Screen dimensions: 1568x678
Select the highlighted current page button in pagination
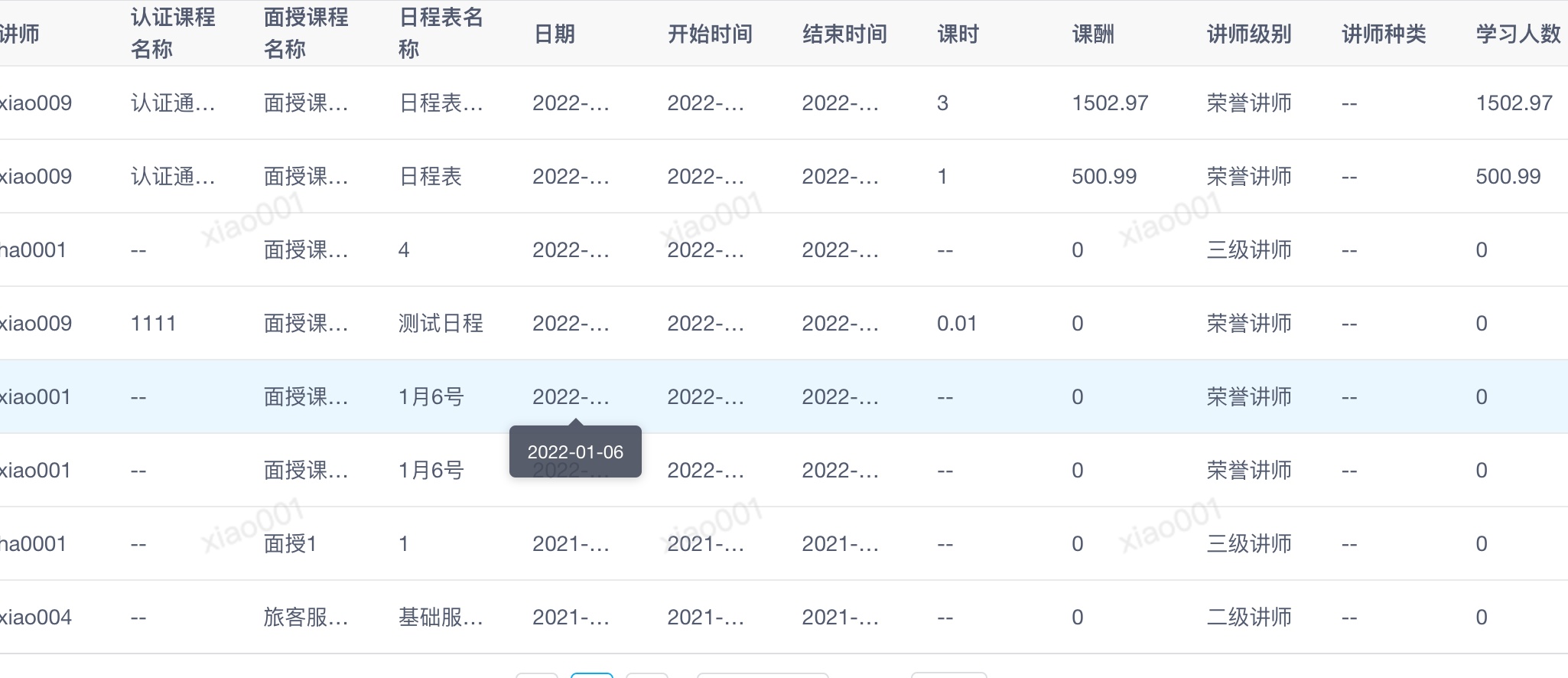point(592,675)
